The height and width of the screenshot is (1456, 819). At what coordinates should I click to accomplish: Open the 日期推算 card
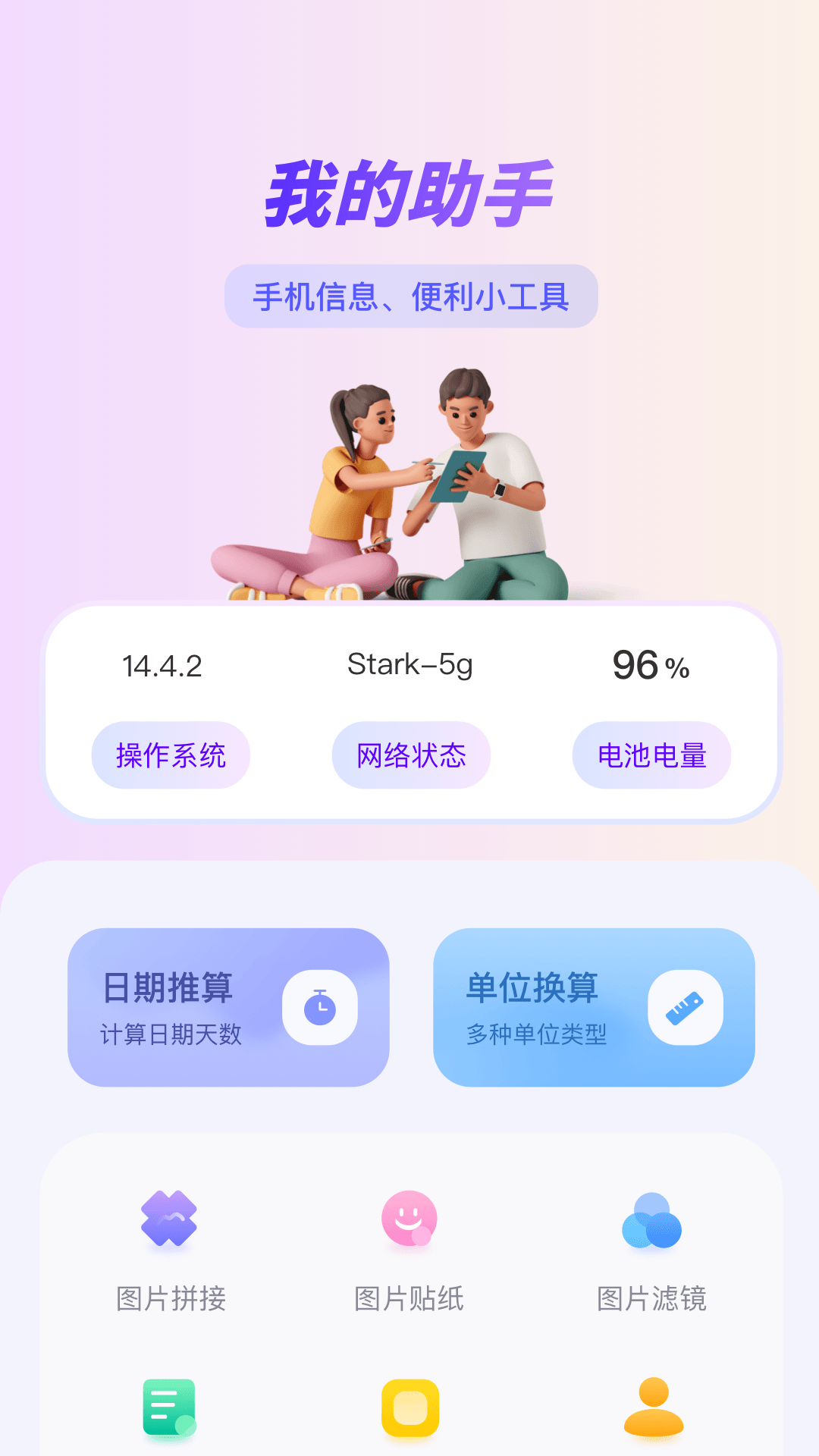227,1007
